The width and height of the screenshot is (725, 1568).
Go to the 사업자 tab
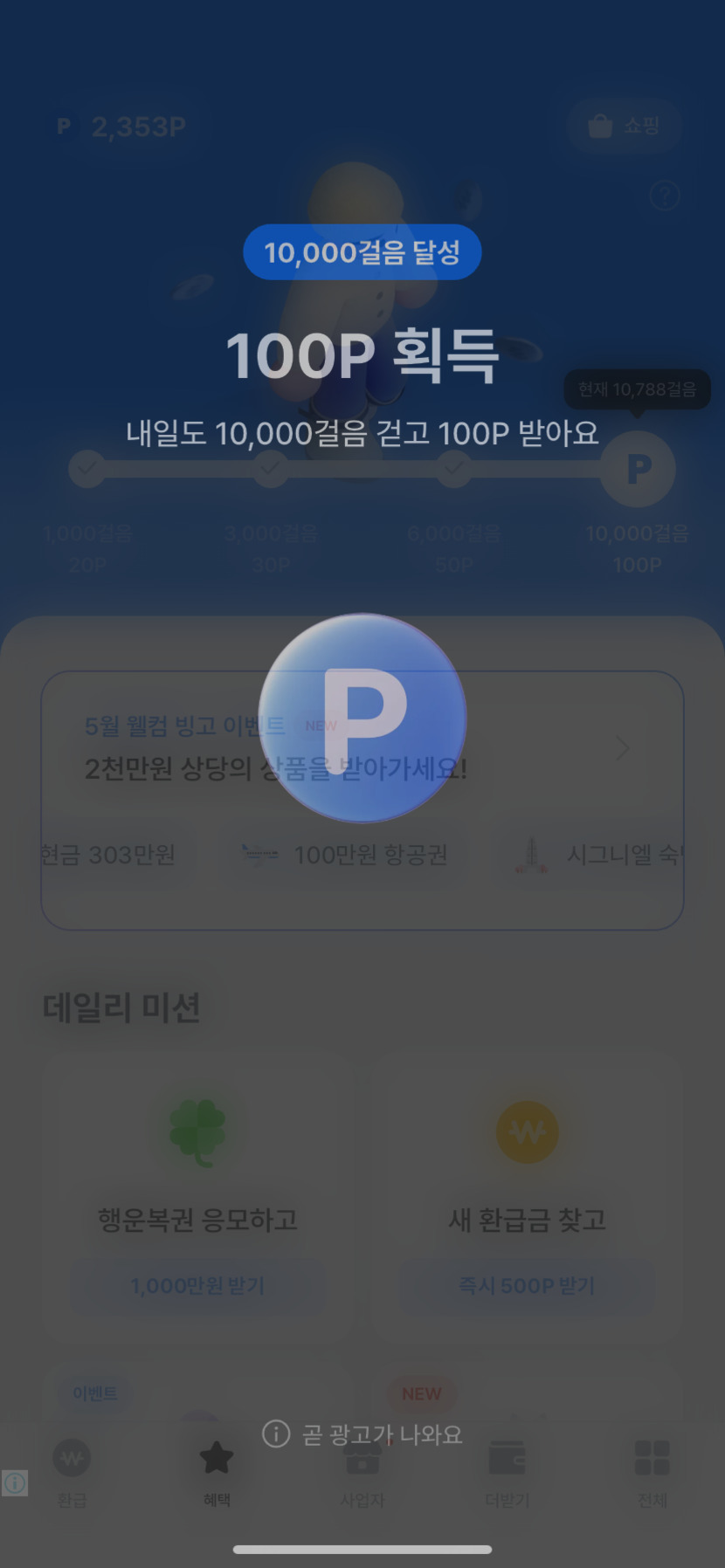tap(362, 1475)
